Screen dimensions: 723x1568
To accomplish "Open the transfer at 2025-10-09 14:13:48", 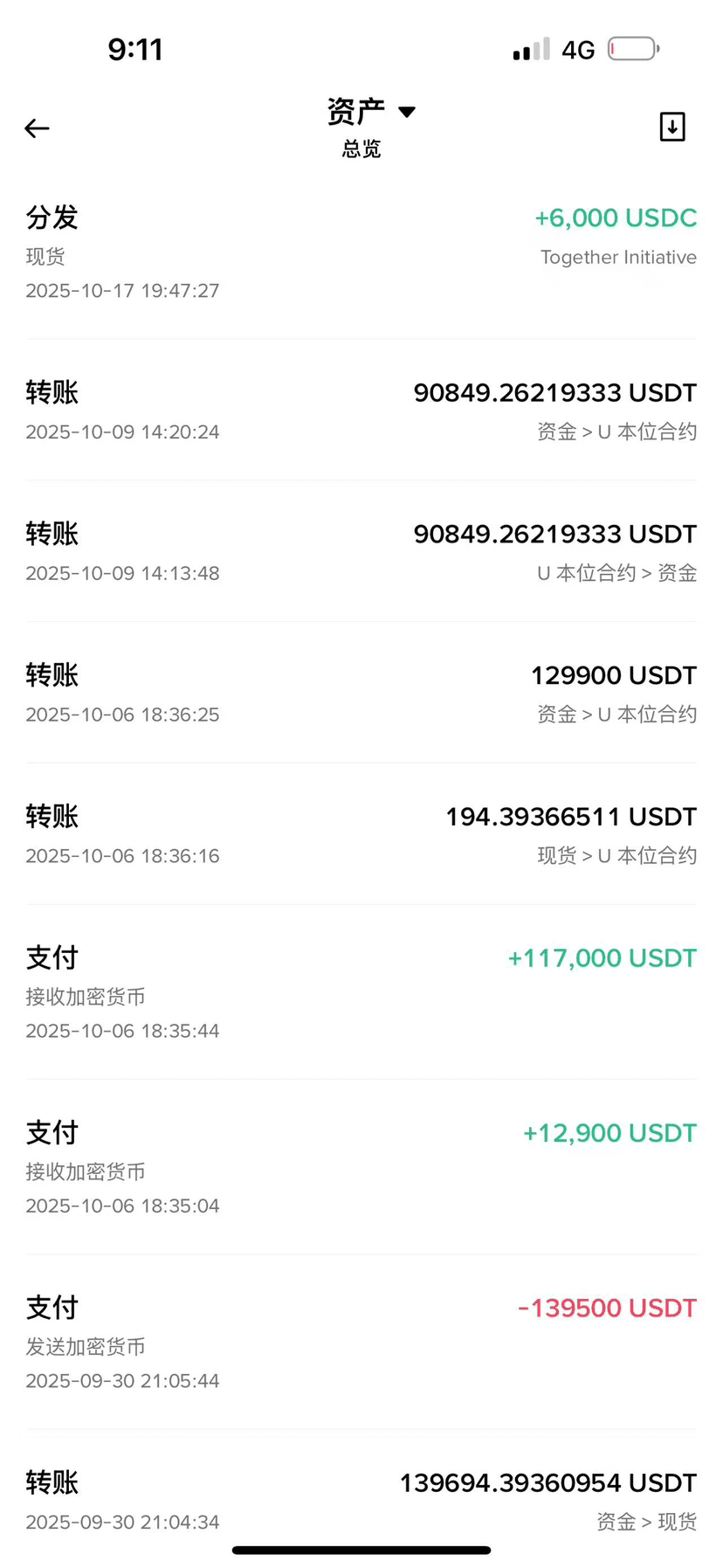I will 361,552.
